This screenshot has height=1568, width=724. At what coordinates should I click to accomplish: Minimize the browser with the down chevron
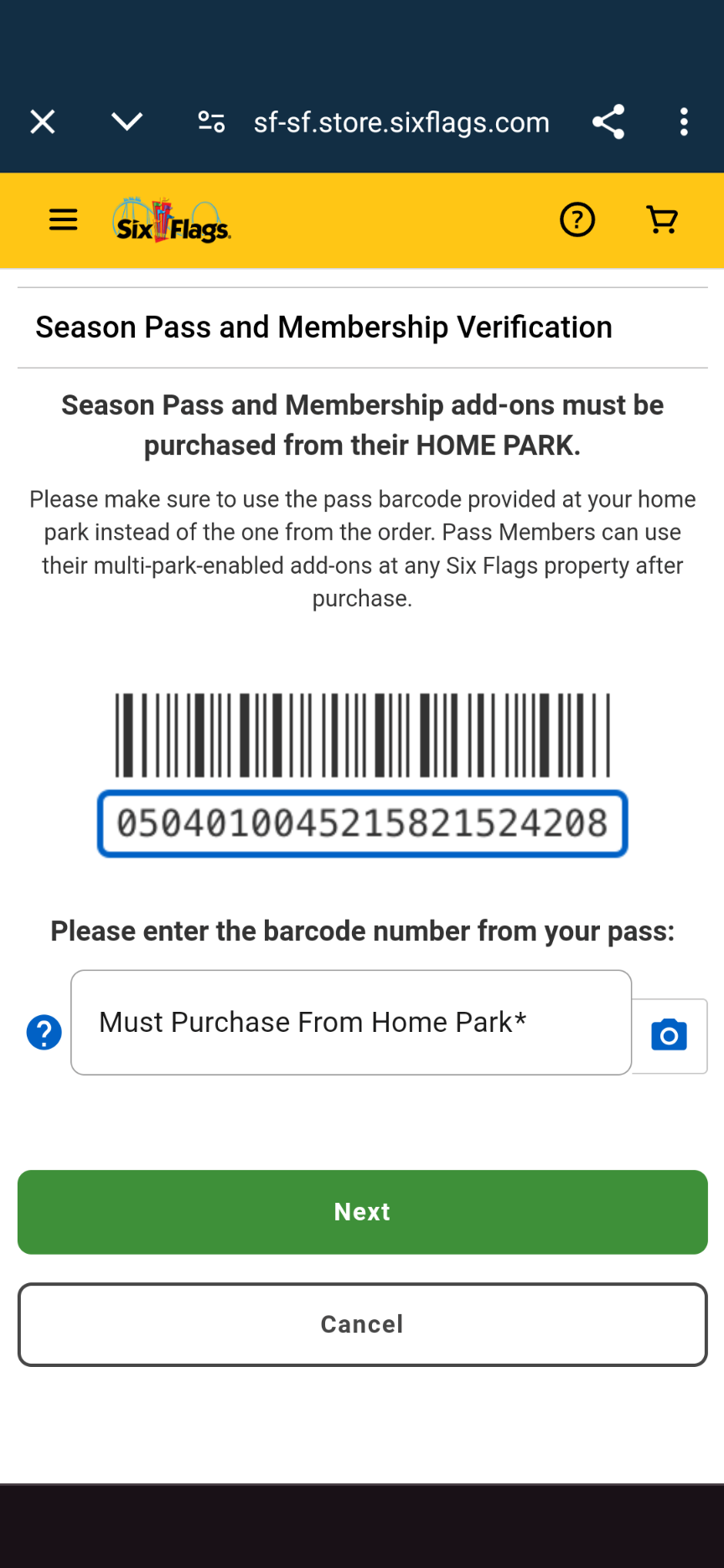click(x=127, y=122)
